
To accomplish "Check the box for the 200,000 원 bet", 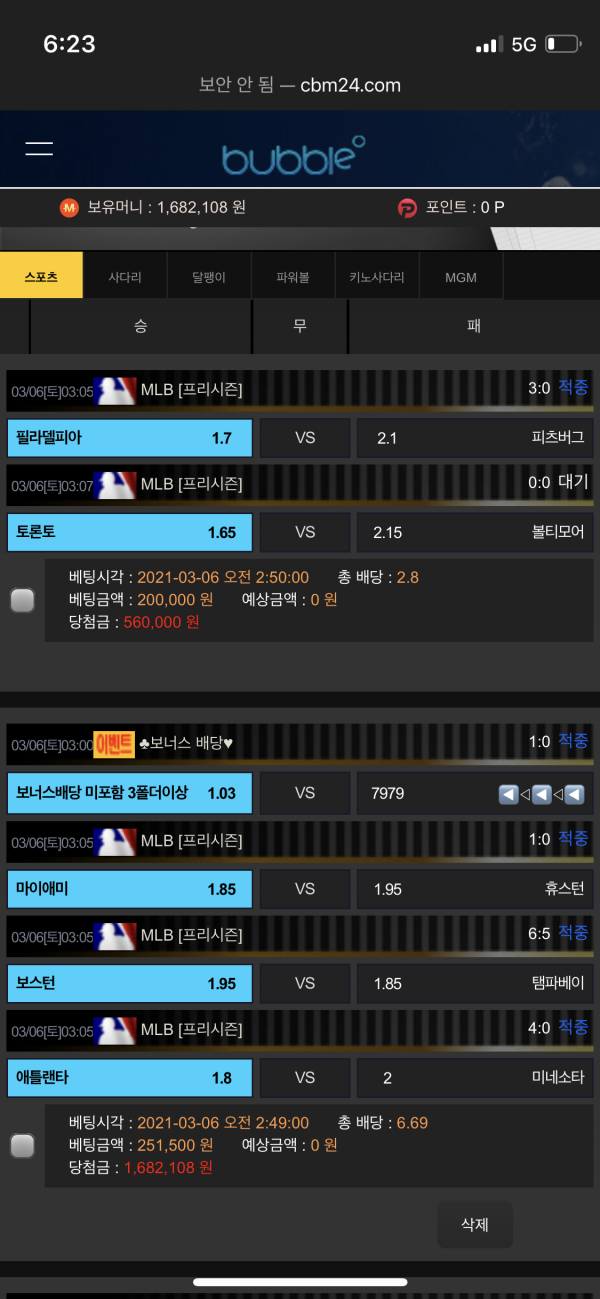I will (22, 600).
